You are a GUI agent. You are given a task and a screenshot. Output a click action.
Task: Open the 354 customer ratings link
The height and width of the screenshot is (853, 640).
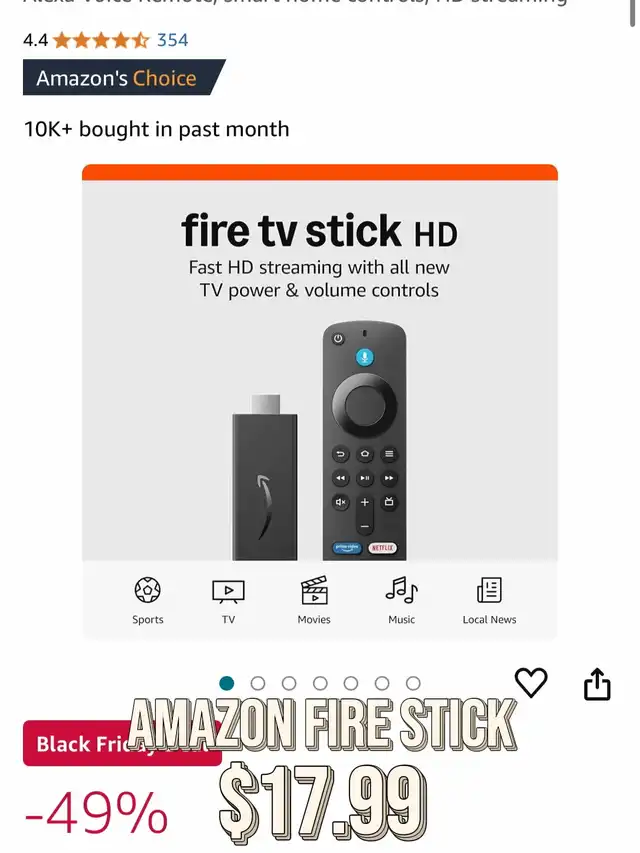[x=172, y=40]
